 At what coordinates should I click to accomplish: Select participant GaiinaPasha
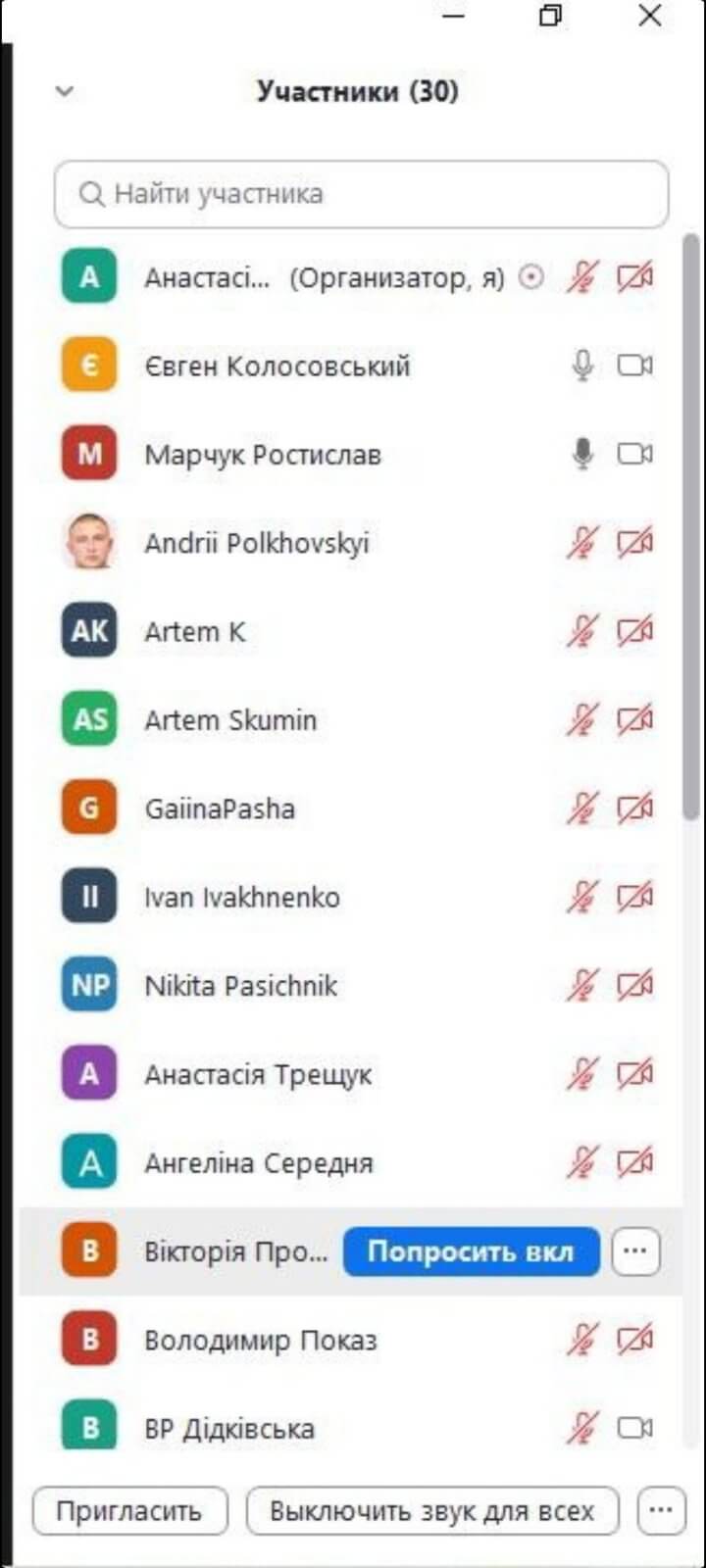(220, 808)
